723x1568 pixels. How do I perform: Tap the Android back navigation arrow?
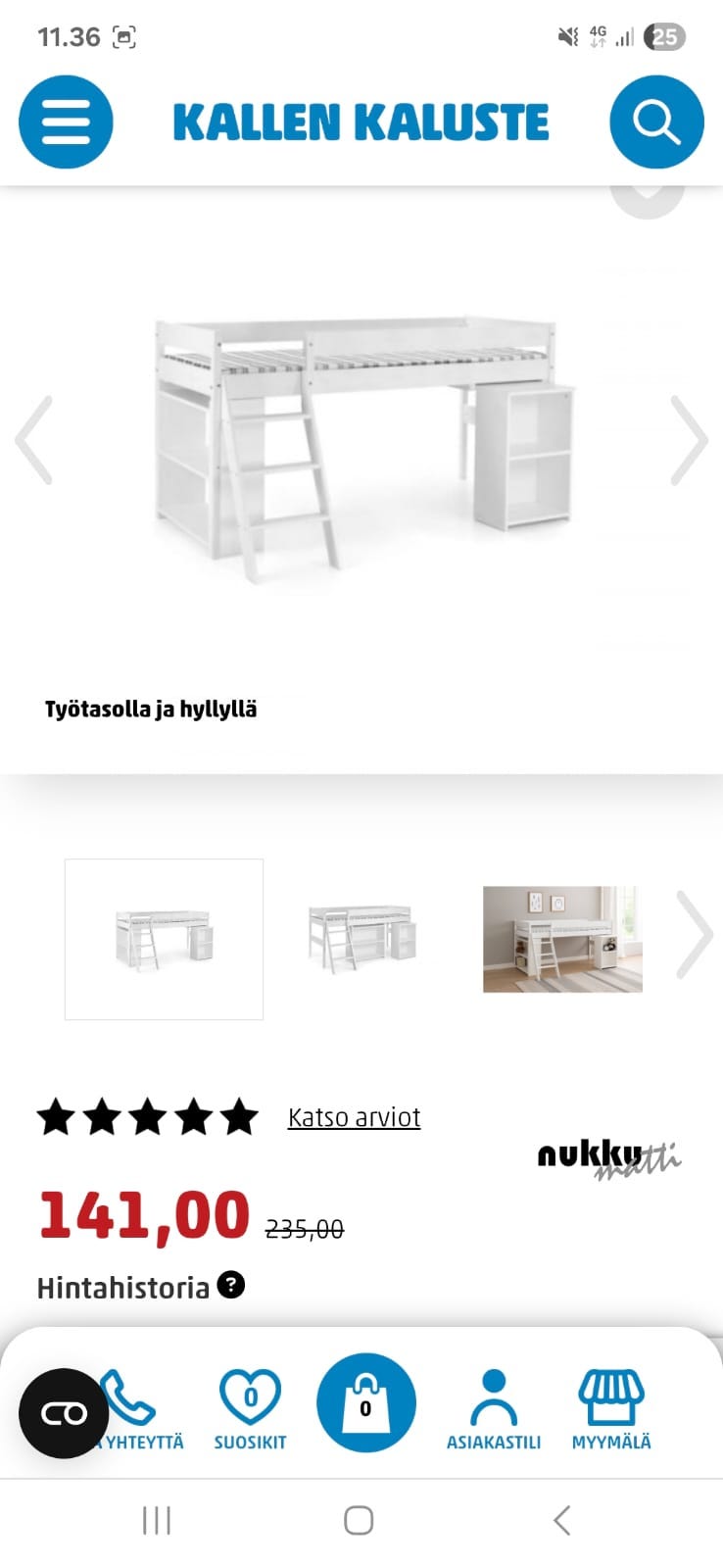tap(560, 1521)
